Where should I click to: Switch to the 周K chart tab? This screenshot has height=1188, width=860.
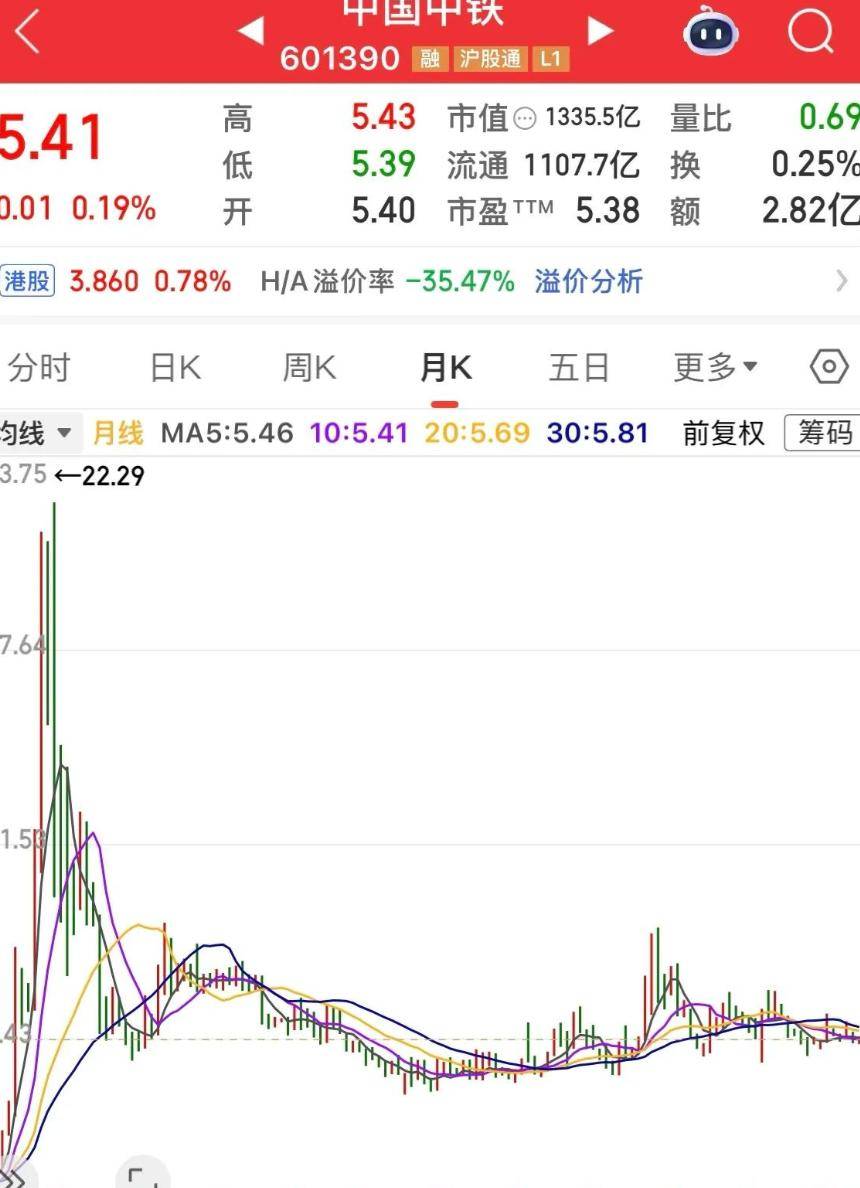click(309, 368)
